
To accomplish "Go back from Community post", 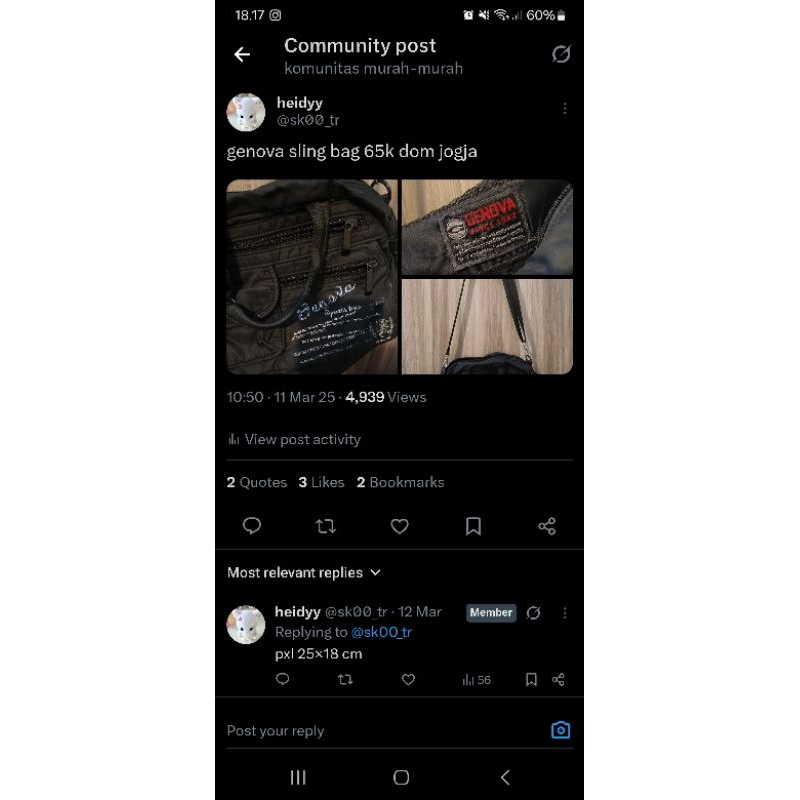I will [242, 55].
